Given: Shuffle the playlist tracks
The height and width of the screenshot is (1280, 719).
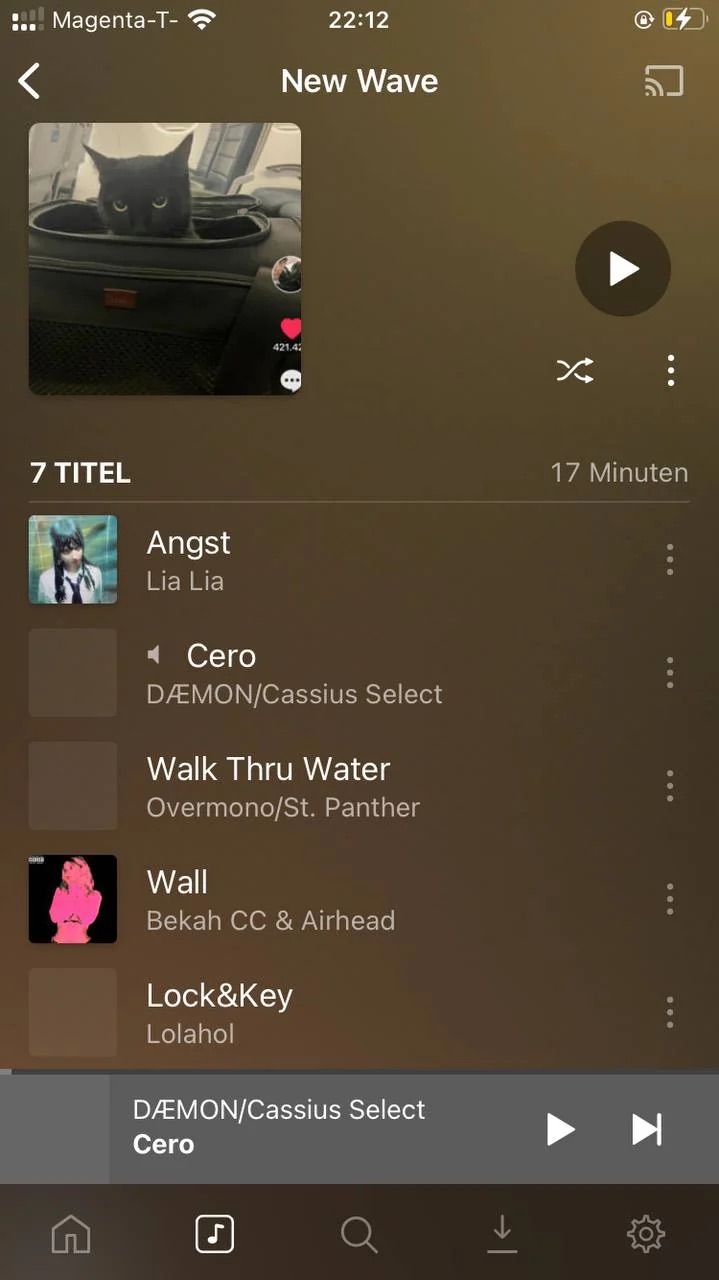Looking at the screenshot, I should tap(575, 371).
